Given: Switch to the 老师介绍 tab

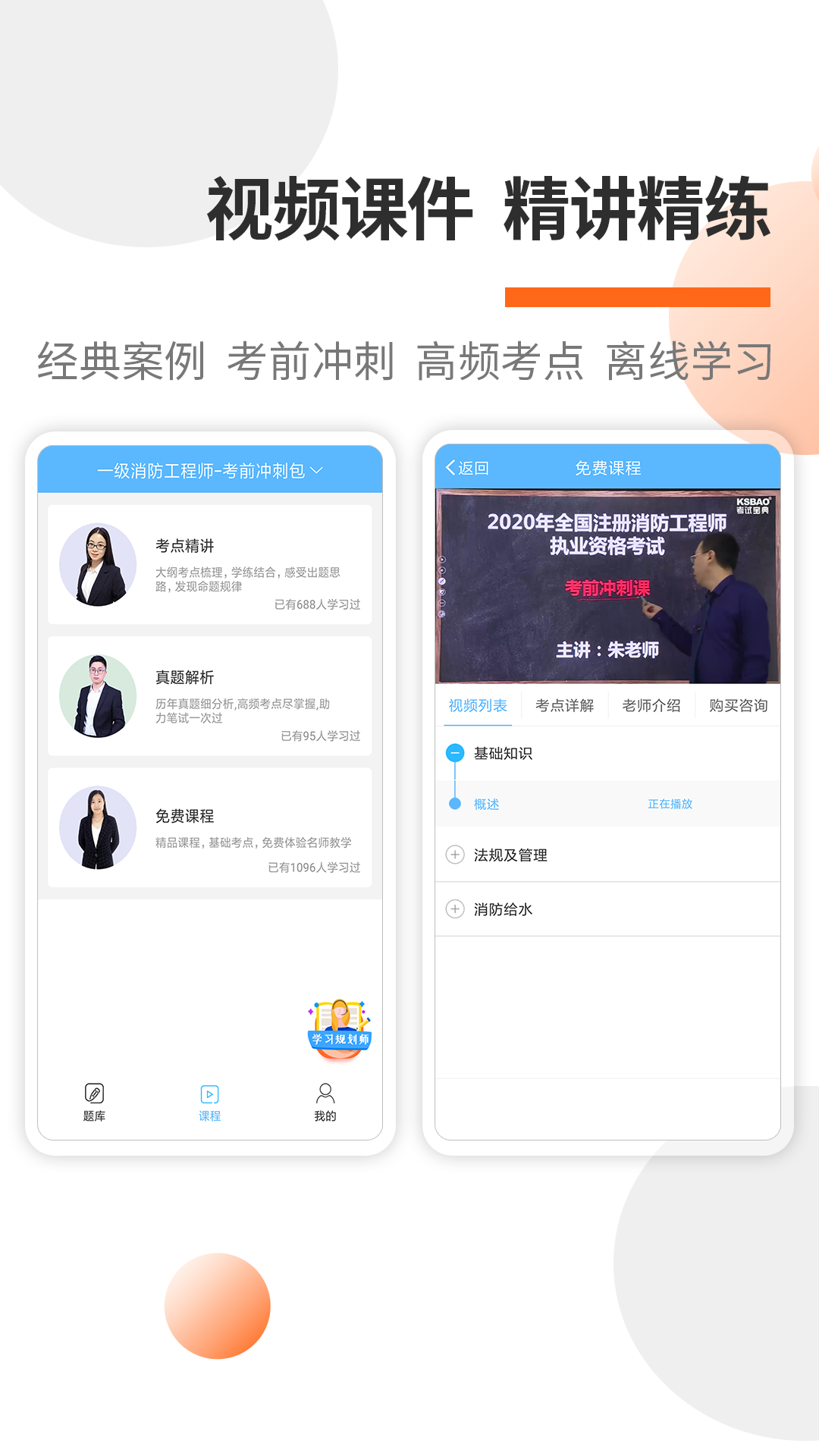Looking at the screenshot, I should (652, 705).
